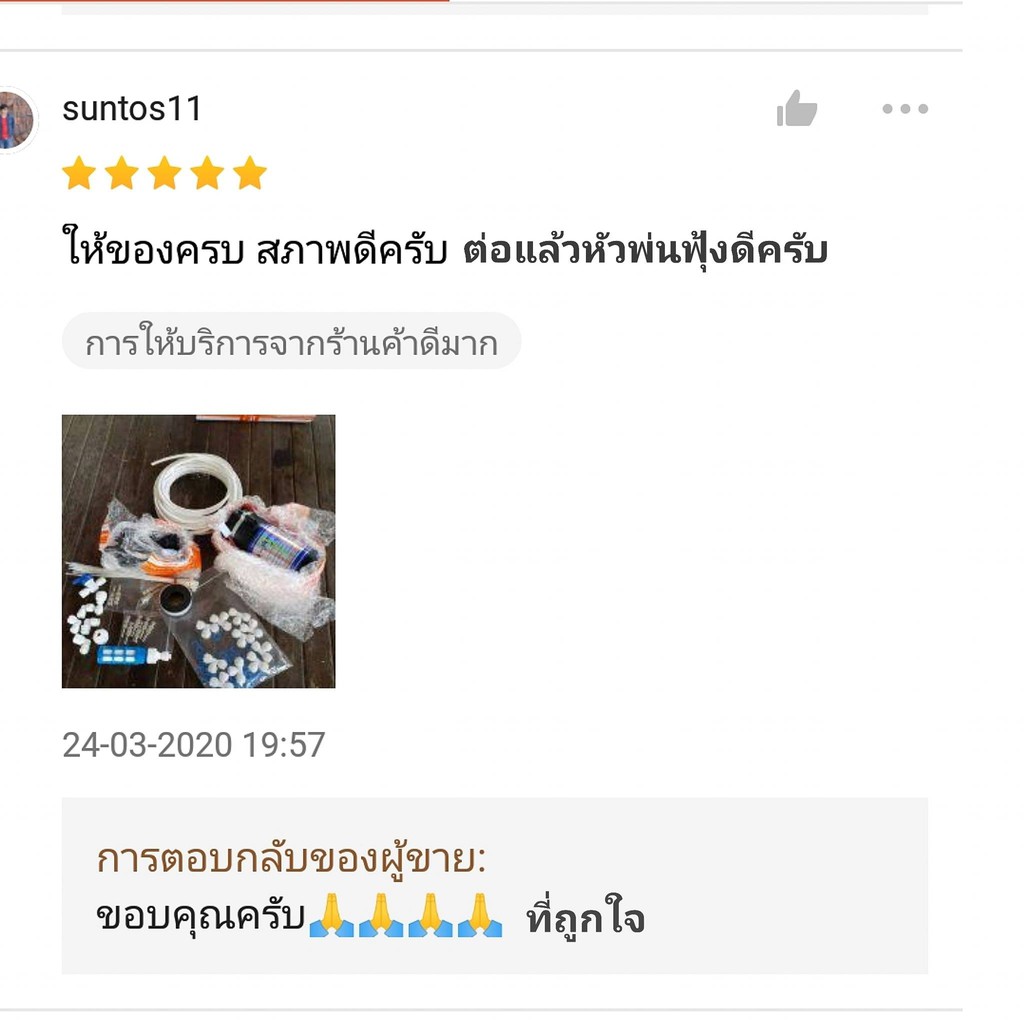Open the review photo of the misting kit

pos(198,551)
